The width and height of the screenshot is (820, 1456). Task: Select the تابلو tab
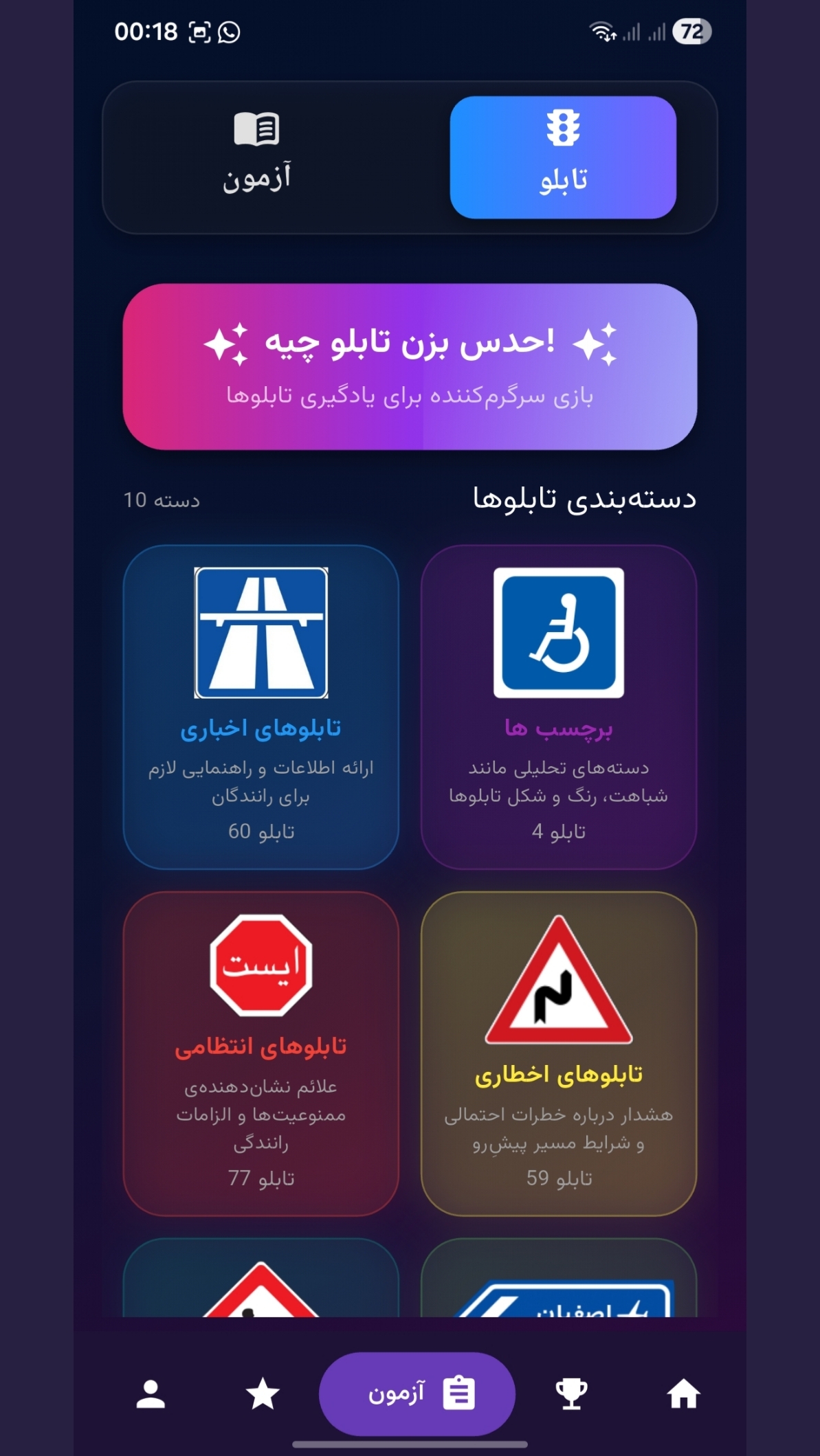click(x=565, y=157)
